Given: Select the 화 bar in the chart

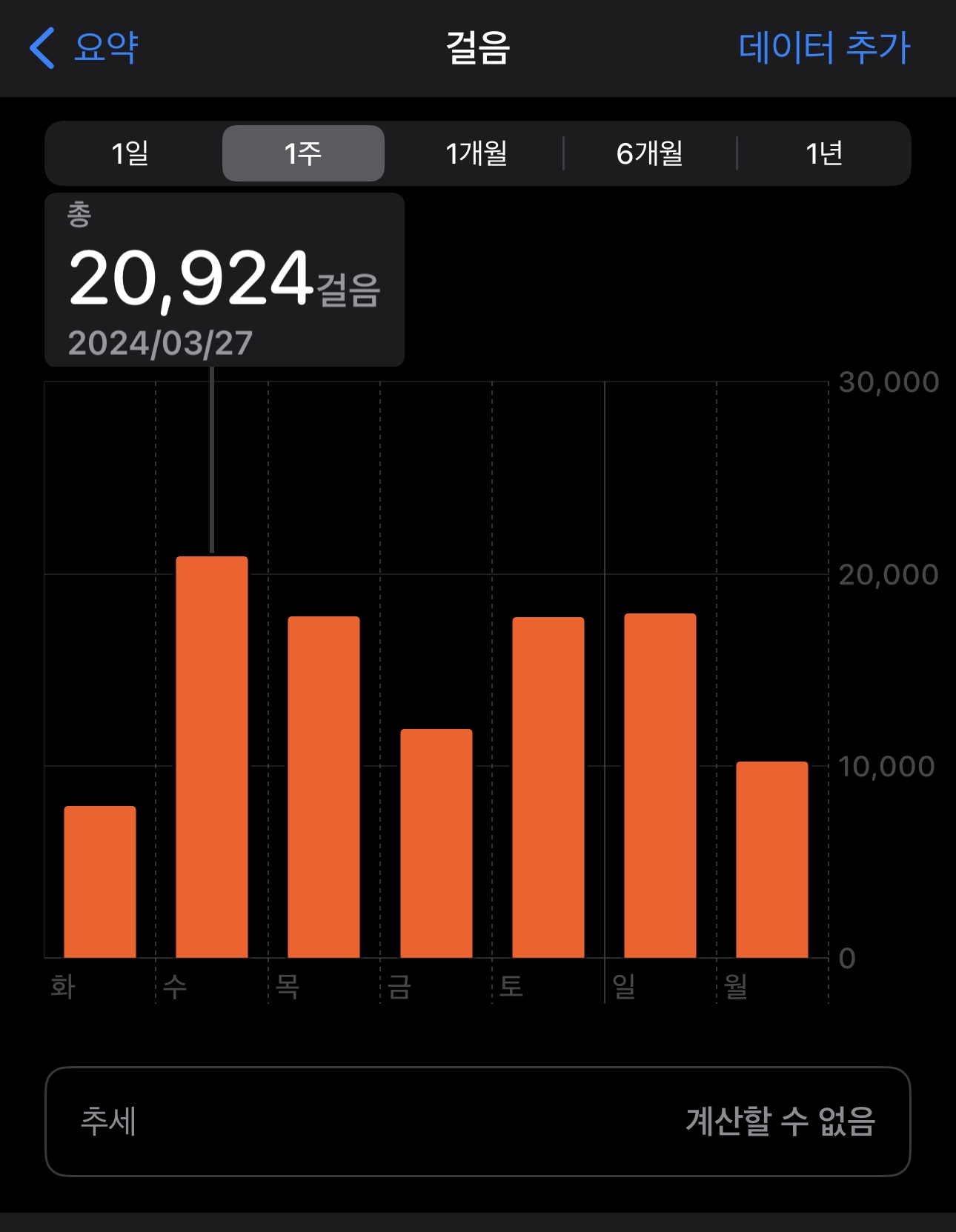Looking at the screenshot, I should 100,882.
